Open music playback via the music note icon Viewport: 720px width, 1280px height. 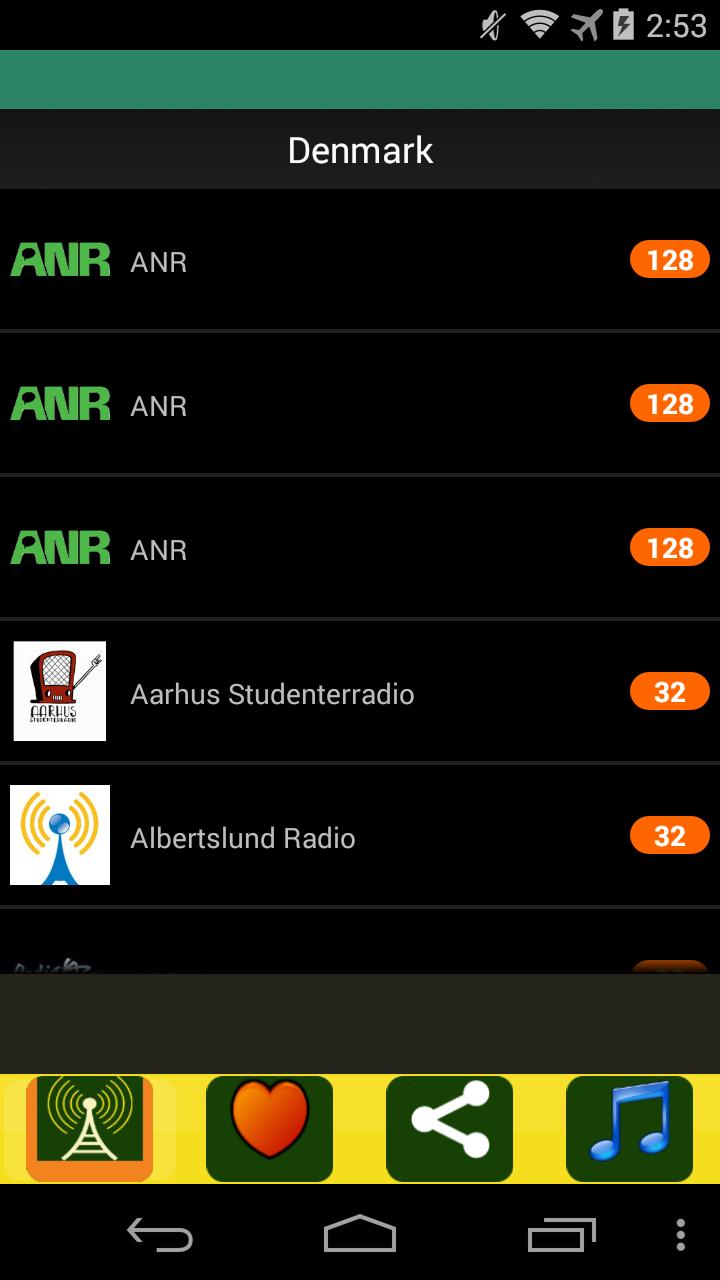(x=629, y=1128)
